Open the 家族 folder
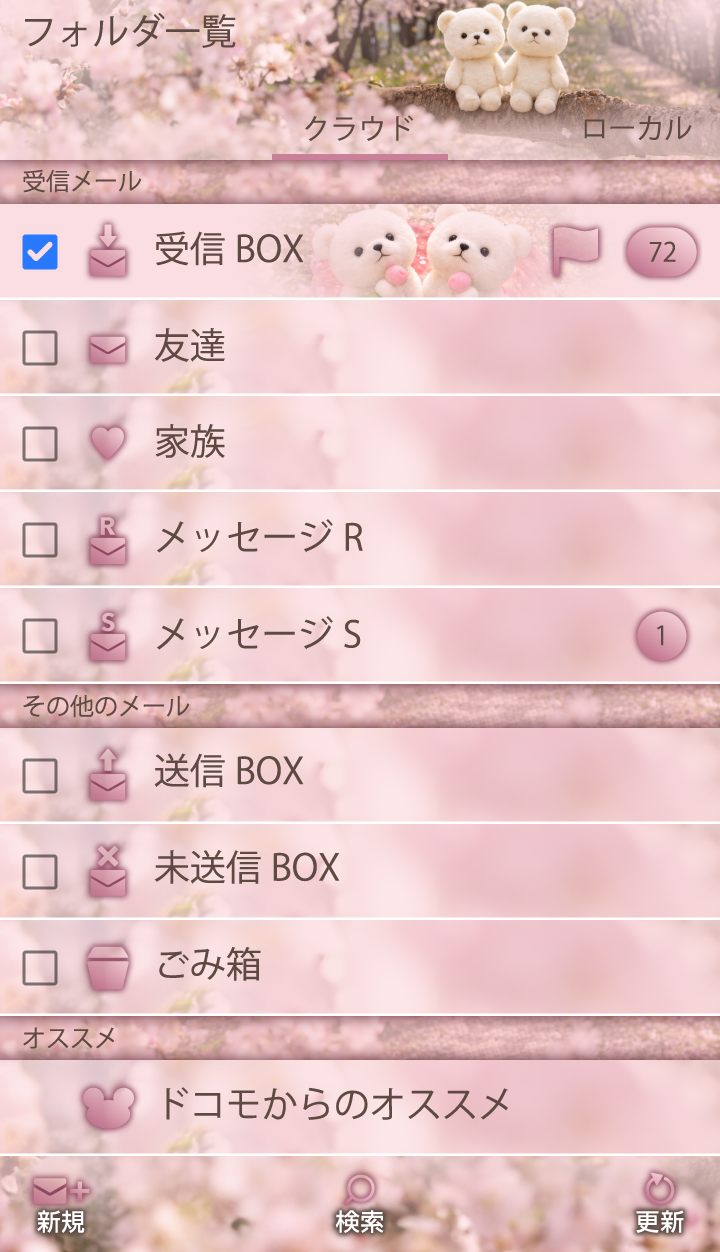 click(x=190, y=443)
